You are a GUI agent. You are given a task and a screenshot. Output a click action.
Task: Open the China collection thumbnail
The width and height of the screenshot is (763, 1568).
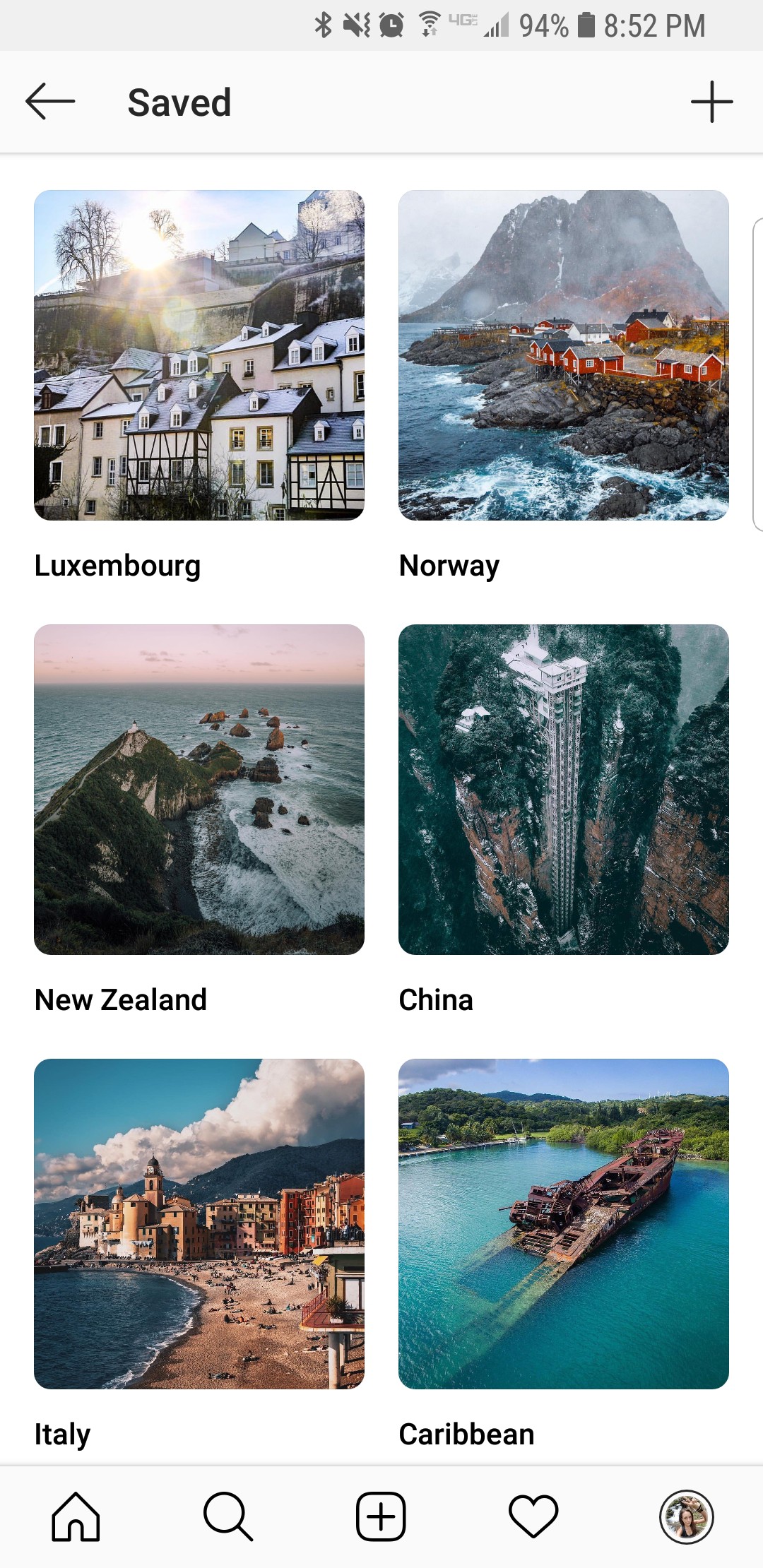pos(564,790)
